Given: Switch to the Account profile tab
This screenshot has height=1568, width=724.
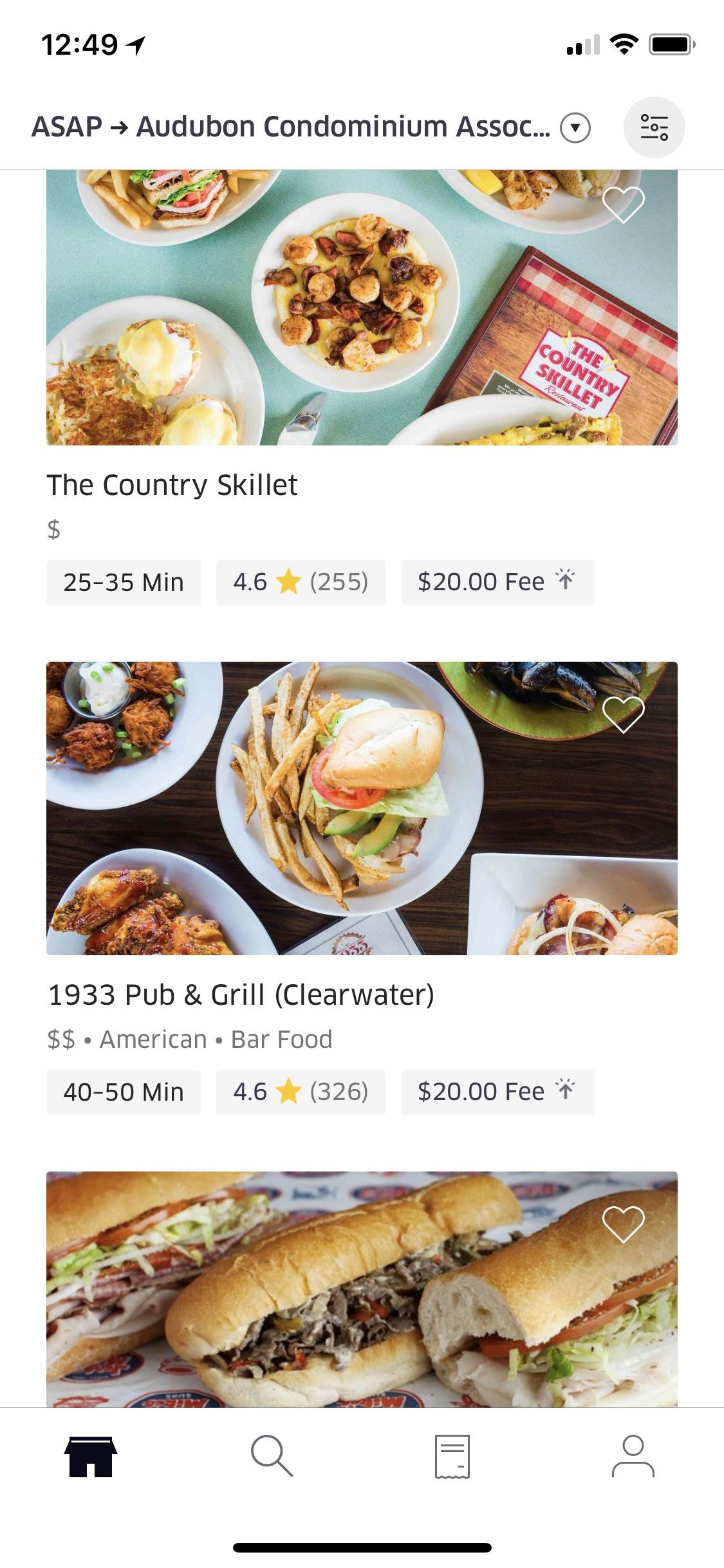Looking at the screenshot, I should (633, 1456).
